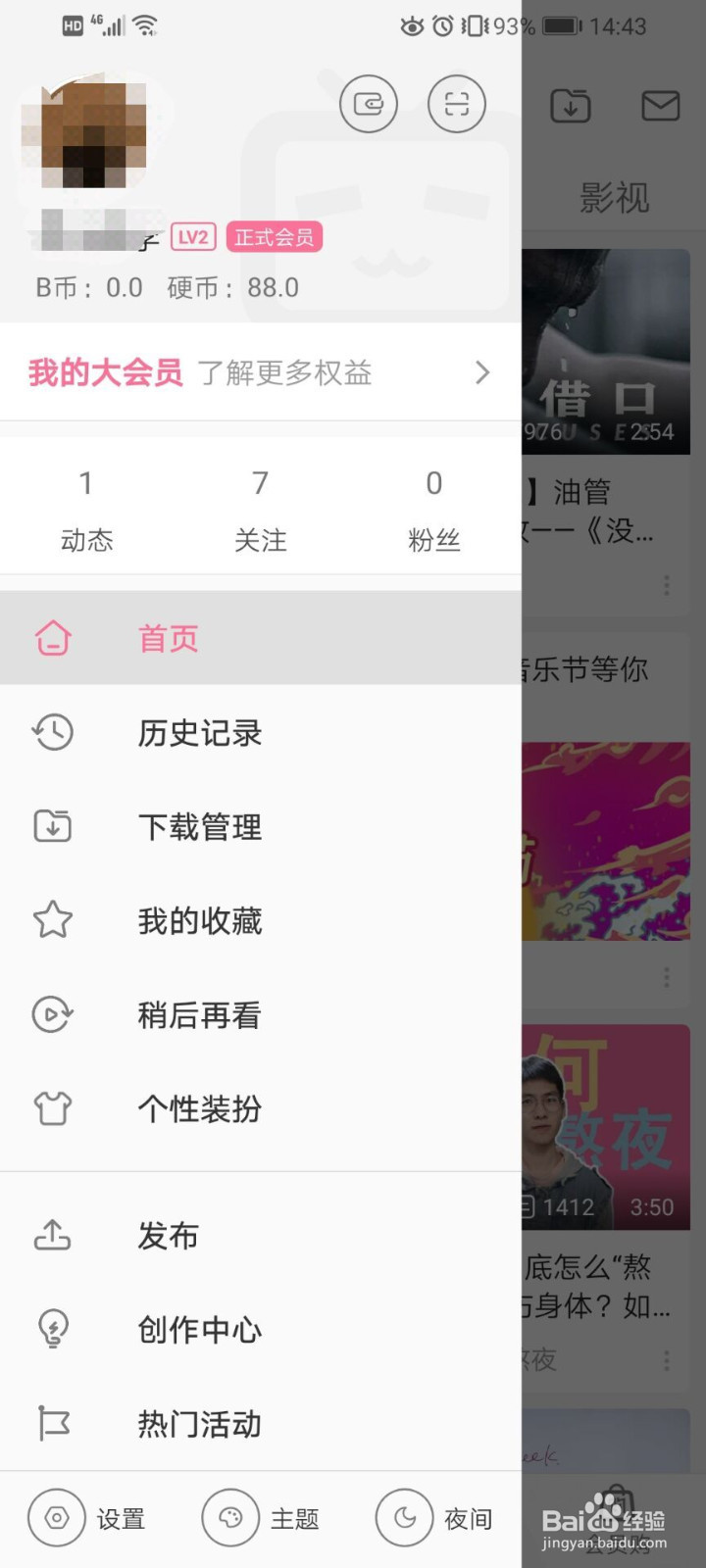Screen dimensions: 706x1568
Task: Open the LV2 level badge
Action: 192,236
